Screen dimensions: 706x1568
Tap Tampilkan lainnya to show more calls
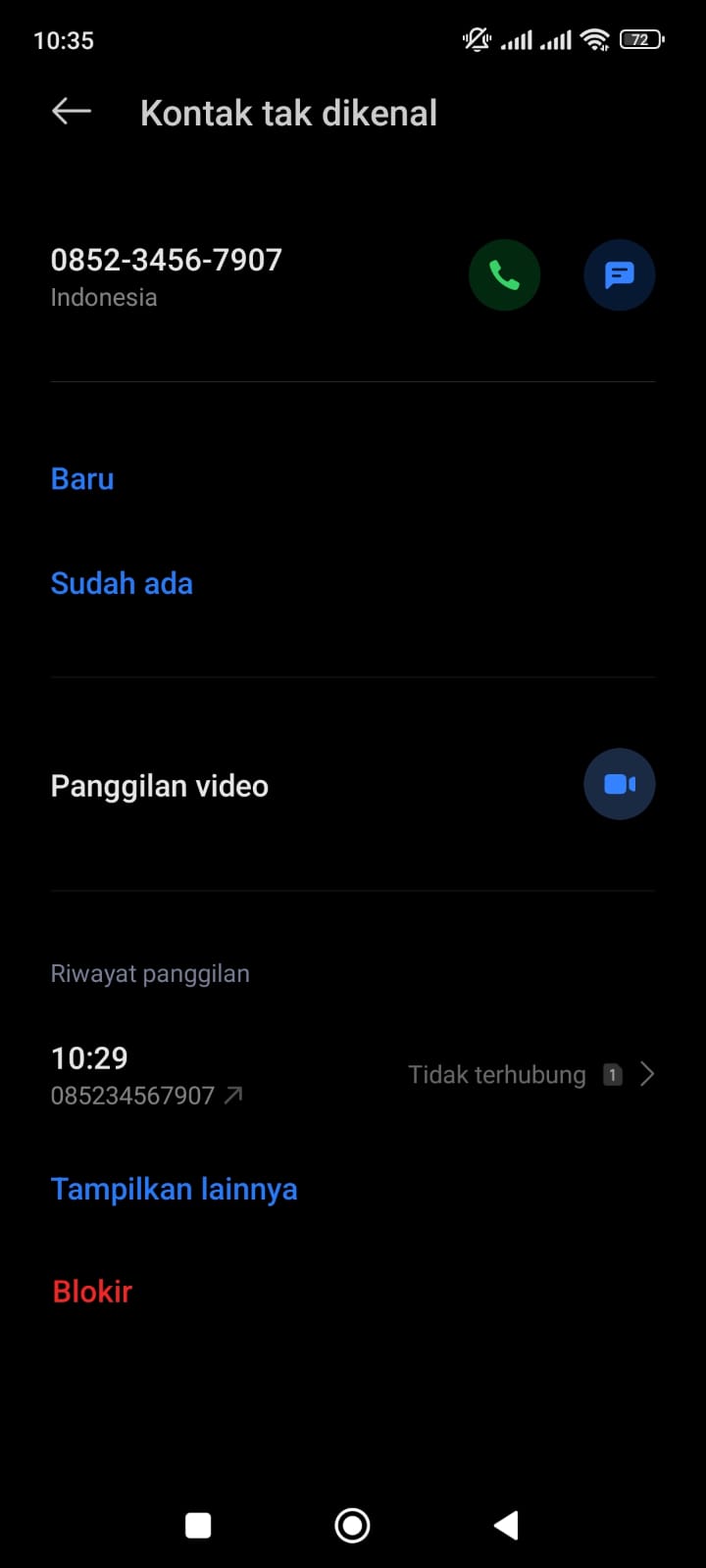174,1189
